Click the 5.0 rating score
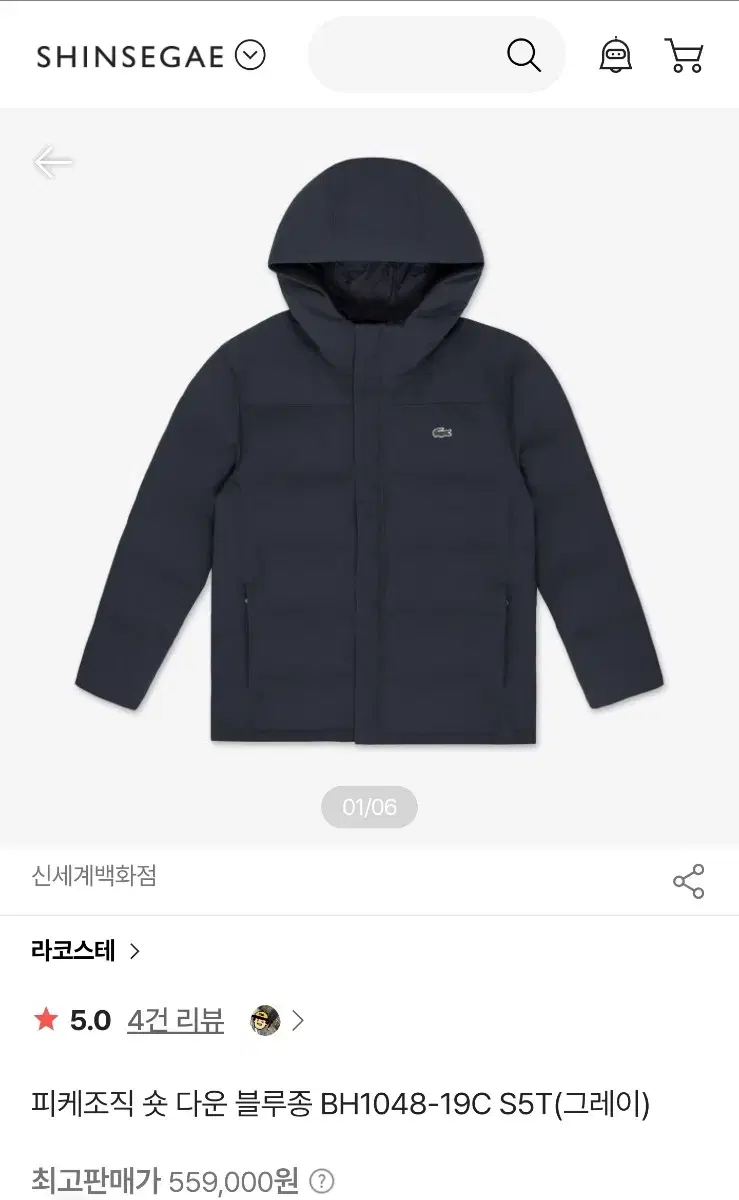 click(x=88, y=1019)
